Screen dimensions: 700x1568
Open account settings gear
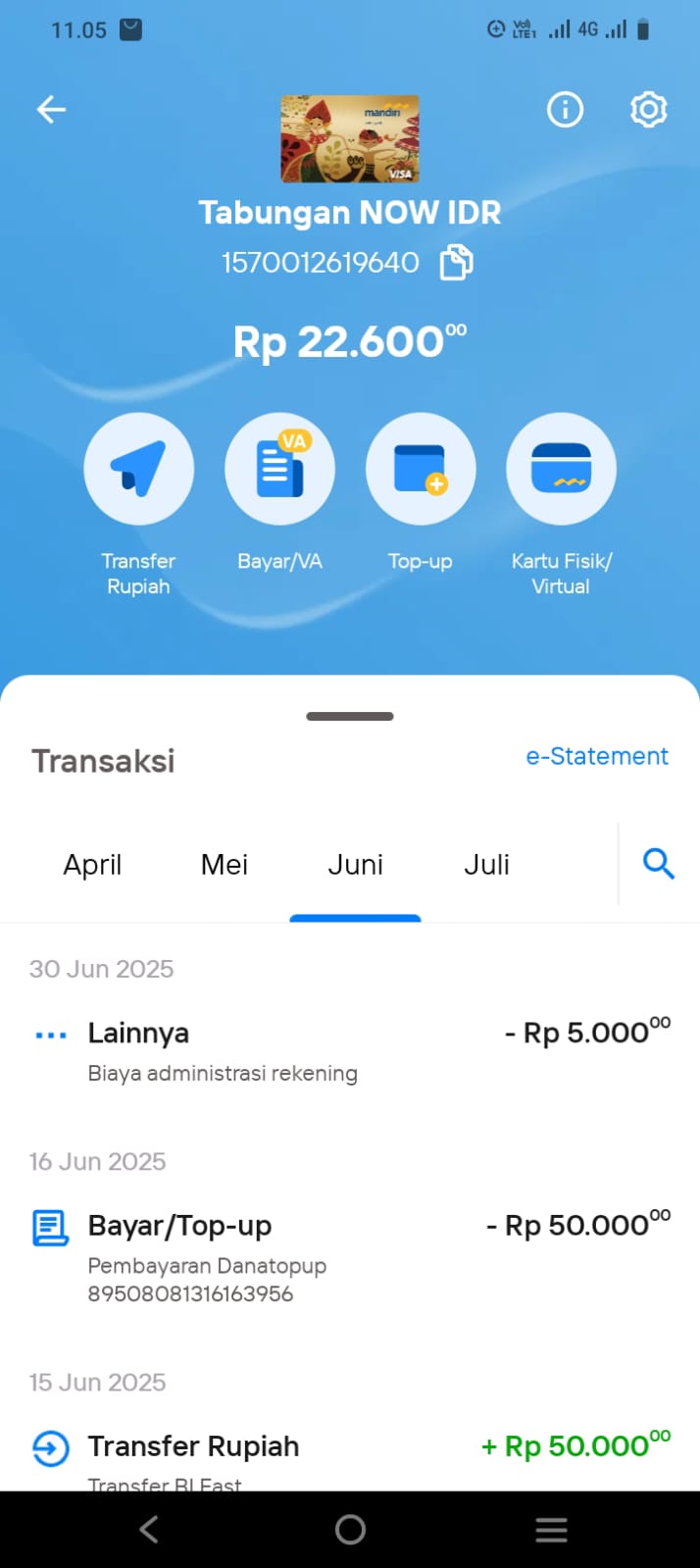(648, 110)
